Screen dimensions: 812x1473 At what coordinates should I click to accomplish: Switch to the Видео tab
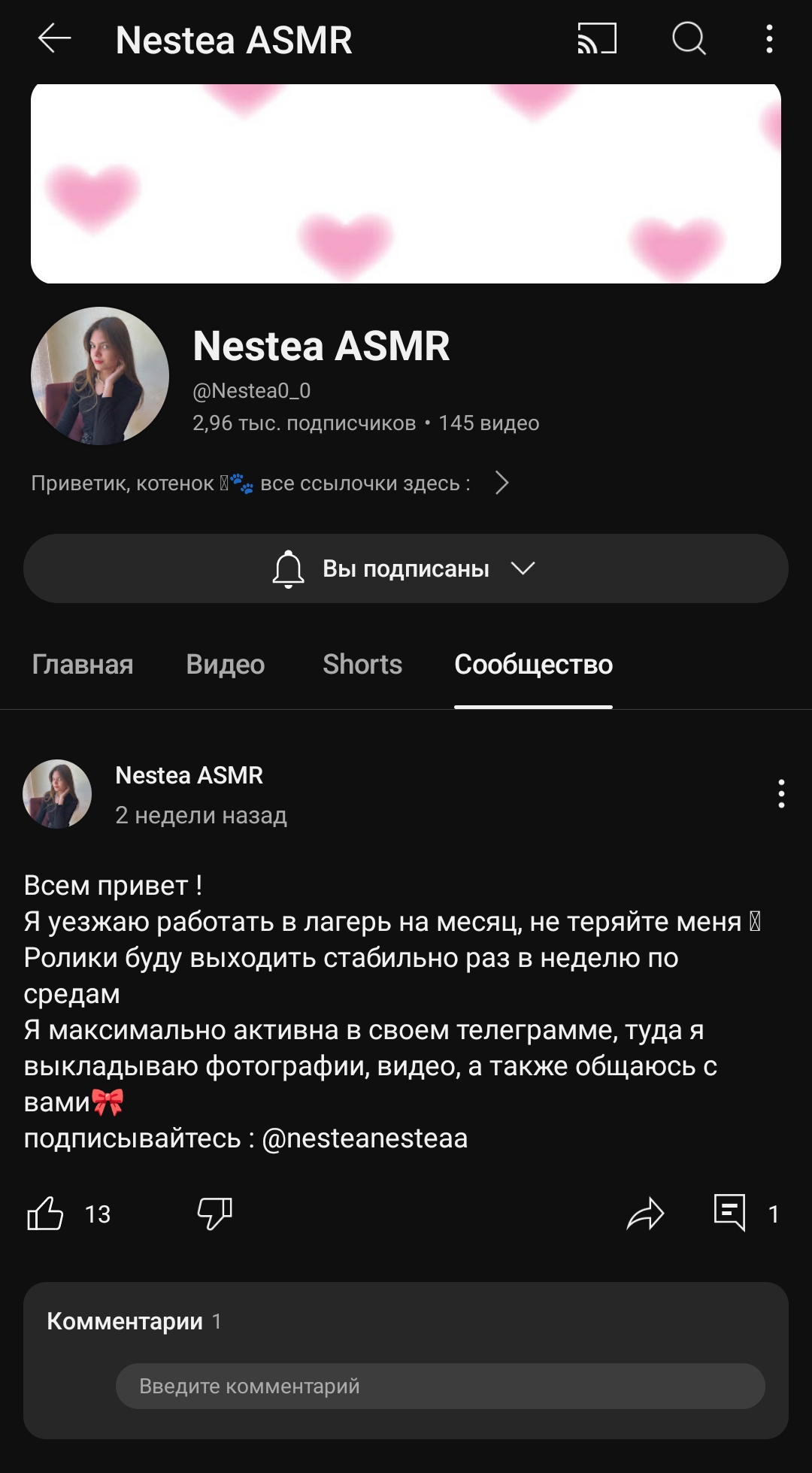[225, 665]
